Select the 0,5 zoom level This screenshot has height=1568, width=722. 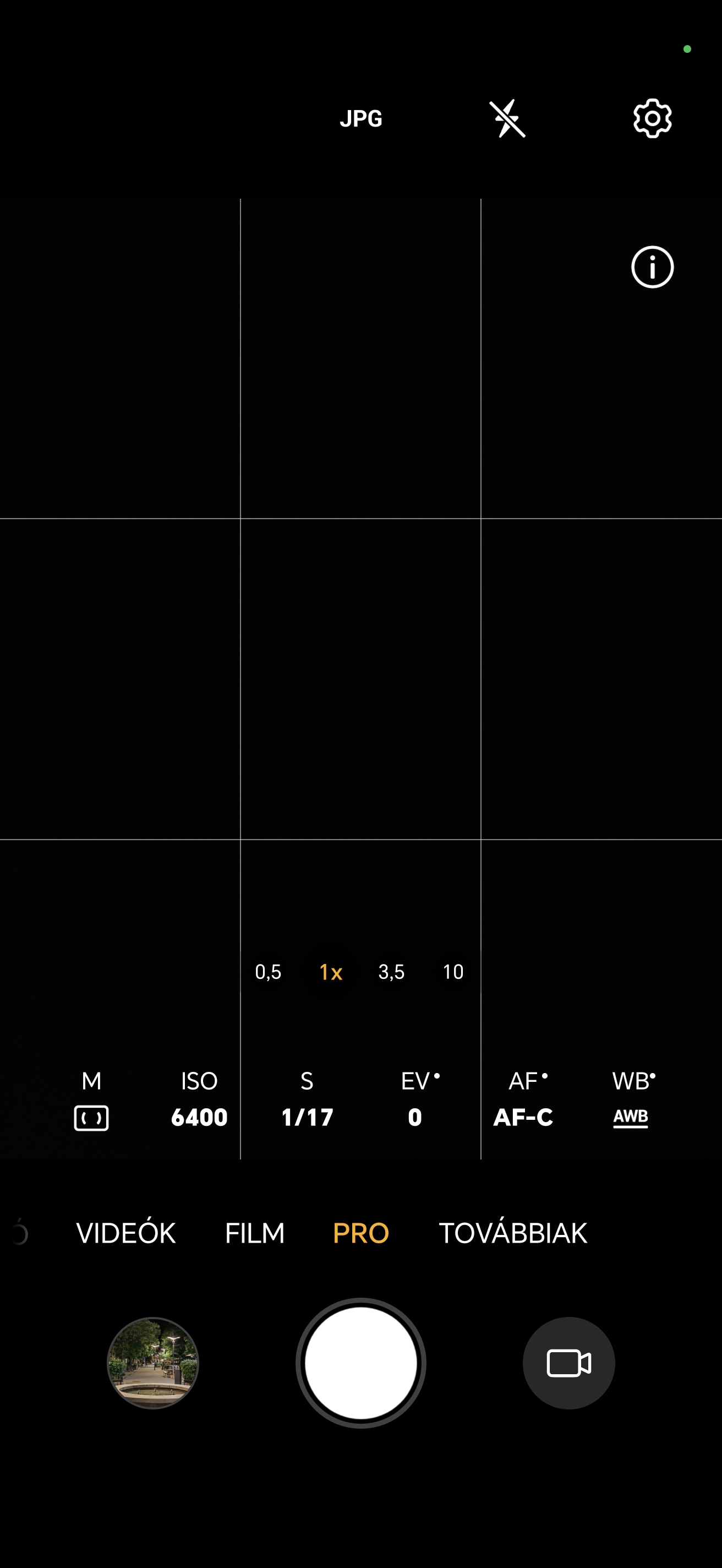(268, 972)
